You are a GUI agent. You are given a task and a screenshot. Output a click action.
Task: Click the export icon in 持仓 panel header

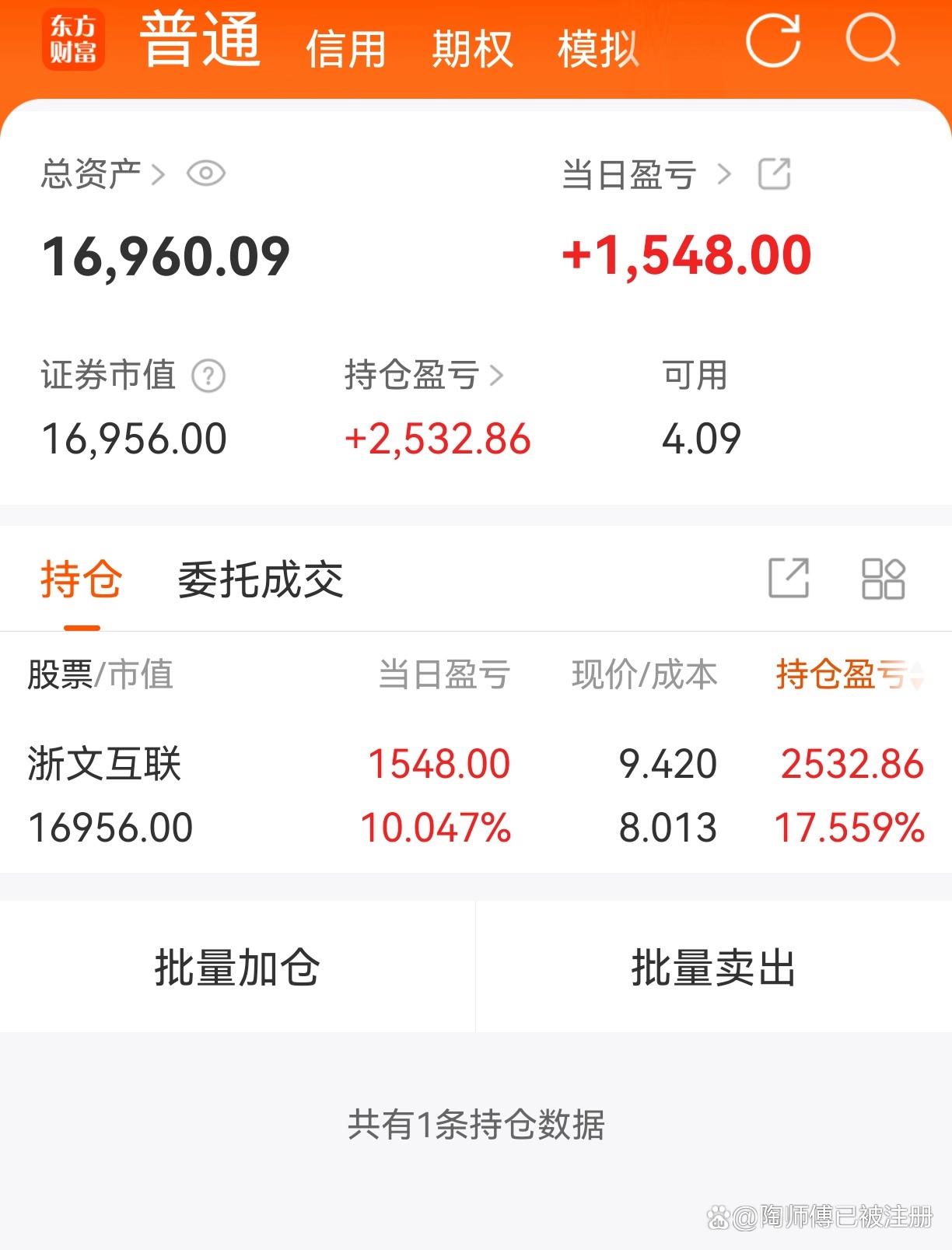click(788, 578)
